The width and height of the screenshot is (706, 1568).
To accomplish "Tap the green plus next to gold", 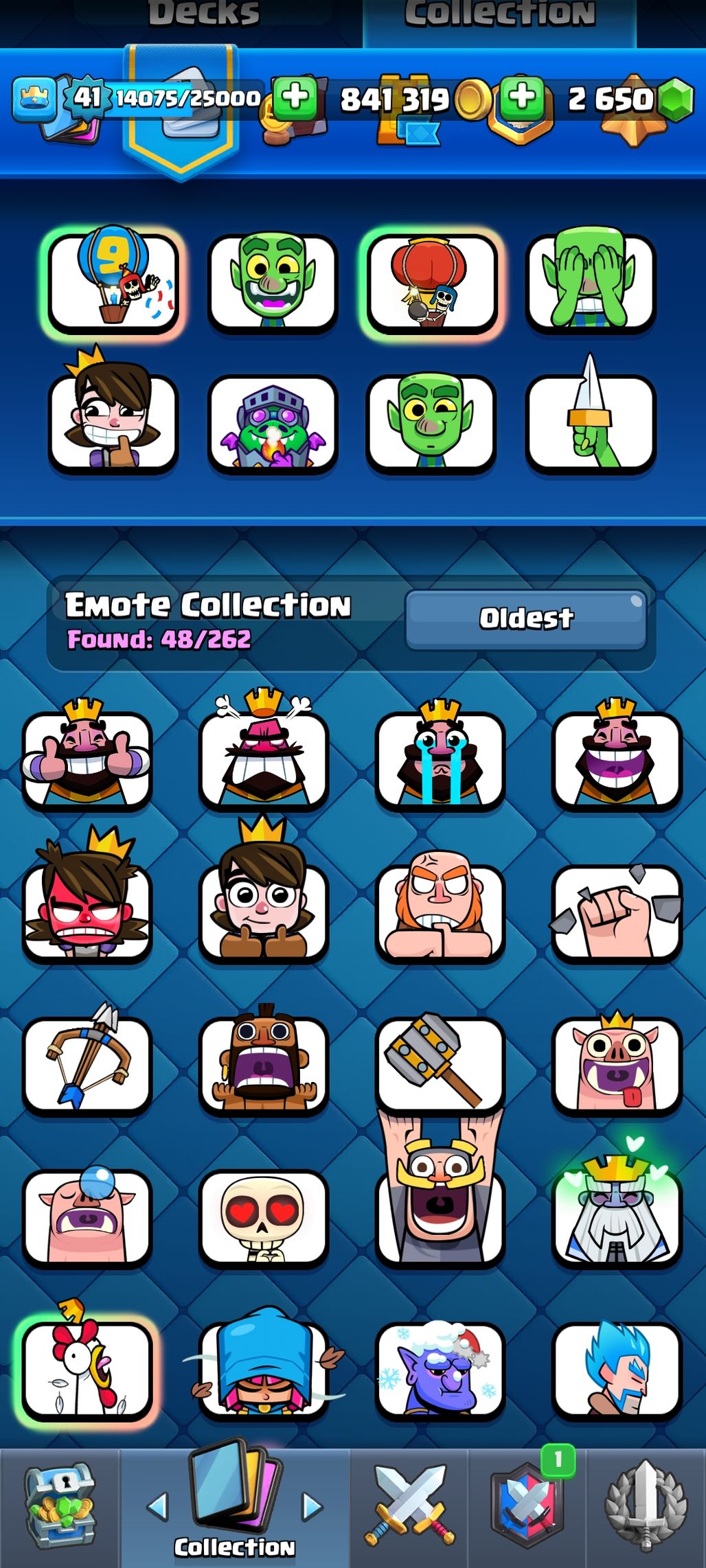I will (295, 98).
